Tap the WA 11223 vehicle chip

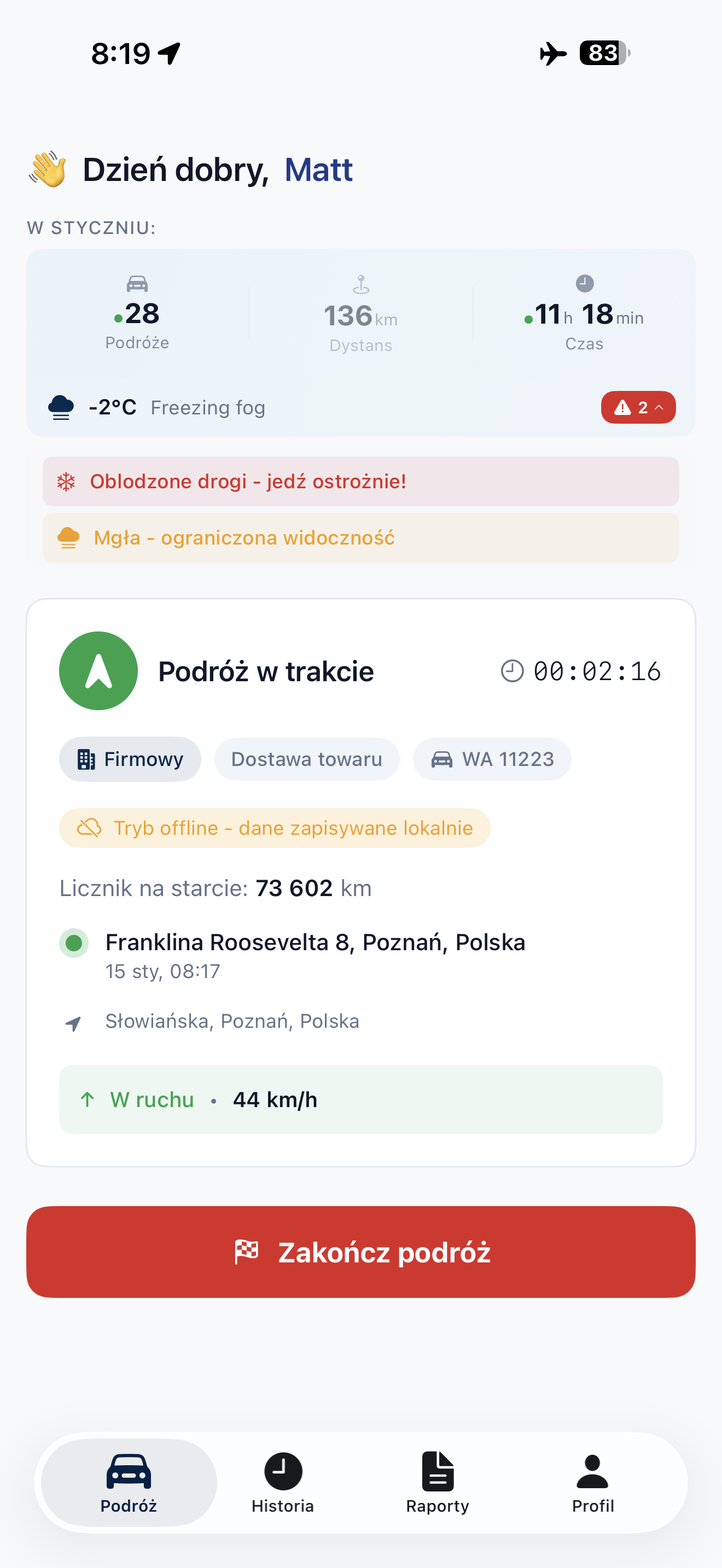coord(492,758)
